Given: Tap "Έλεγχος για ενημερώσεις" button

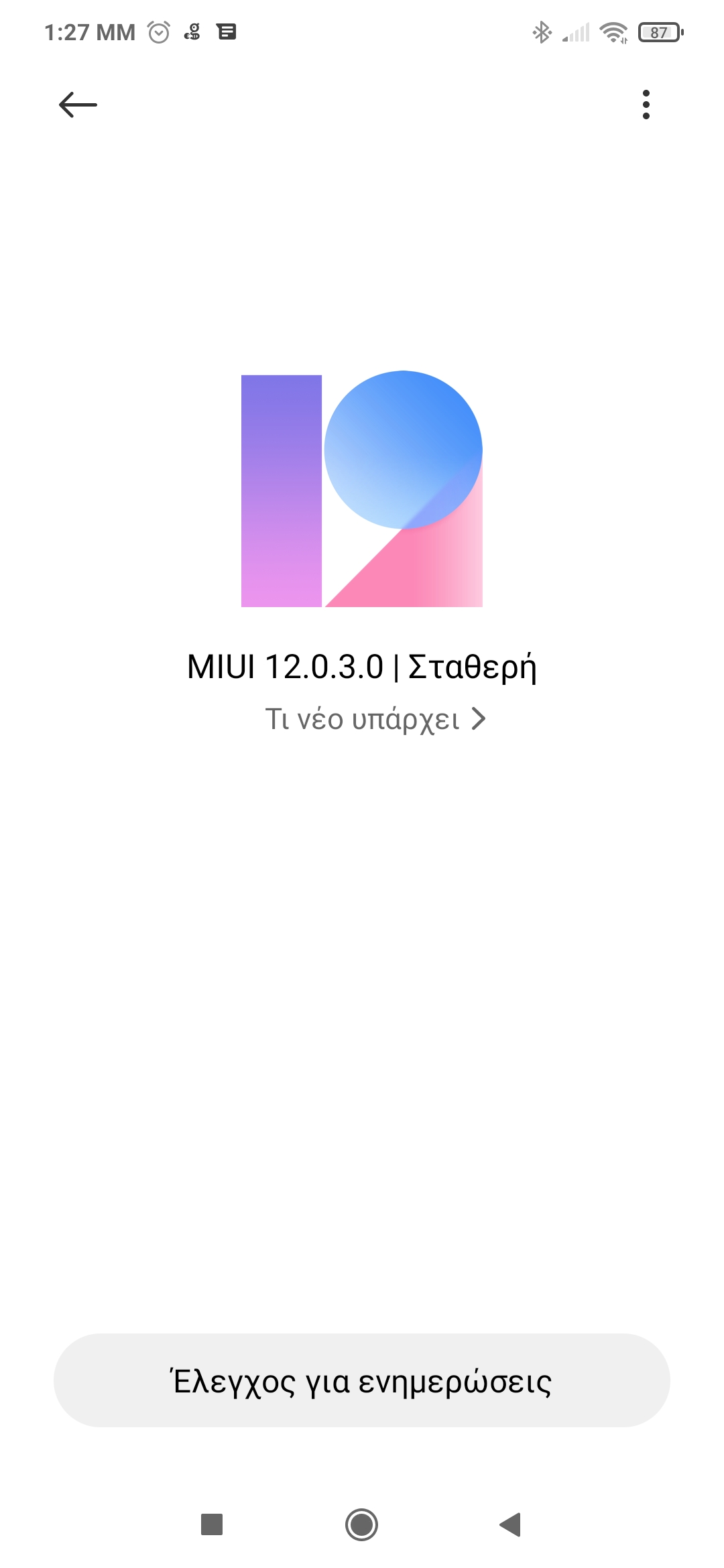Looking at the screenshot, I should [x=362, y=1380].
